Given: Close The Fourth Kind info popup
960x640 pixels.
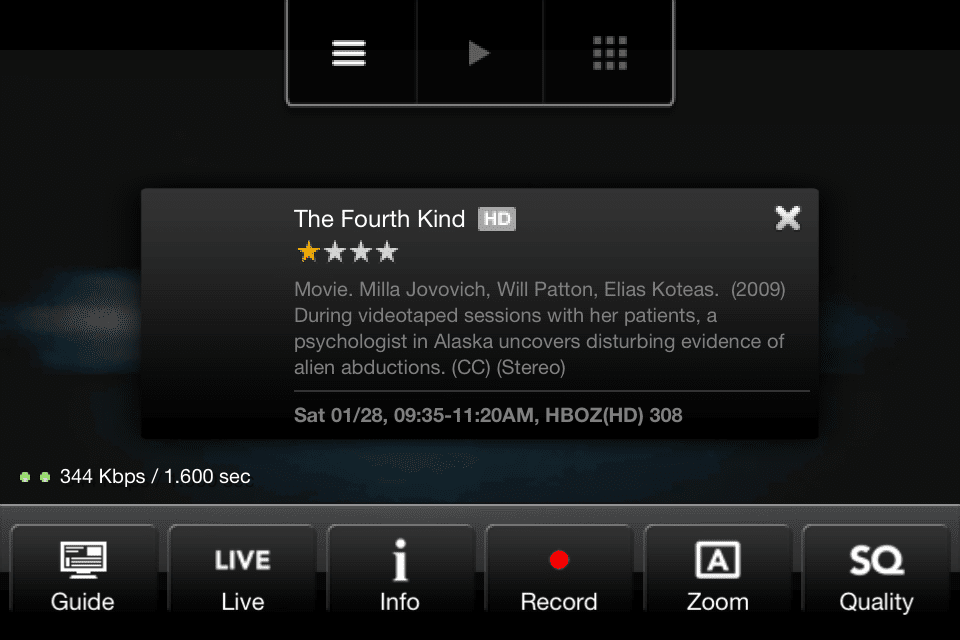Looking at the screenshot, I should click(x=788, y=218).
